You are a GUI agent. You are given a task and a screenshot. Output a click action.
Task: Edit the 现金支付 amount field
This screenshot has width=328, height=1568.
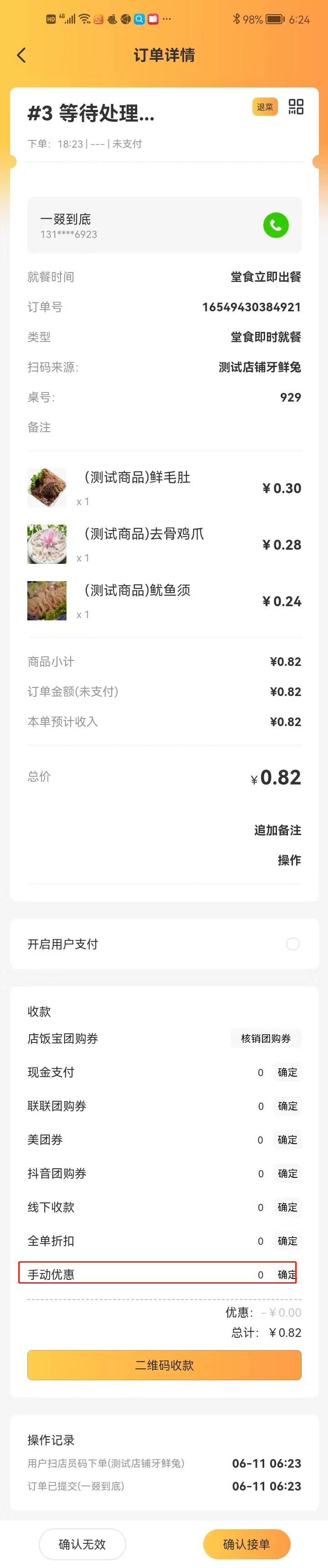point(261,1073)
